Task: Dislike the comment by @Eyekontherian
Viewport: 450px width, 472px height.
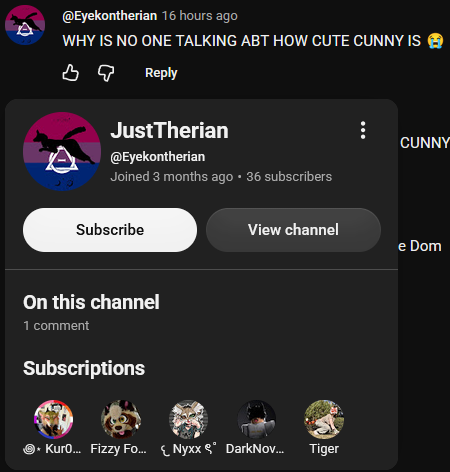Action: [106, 73]
